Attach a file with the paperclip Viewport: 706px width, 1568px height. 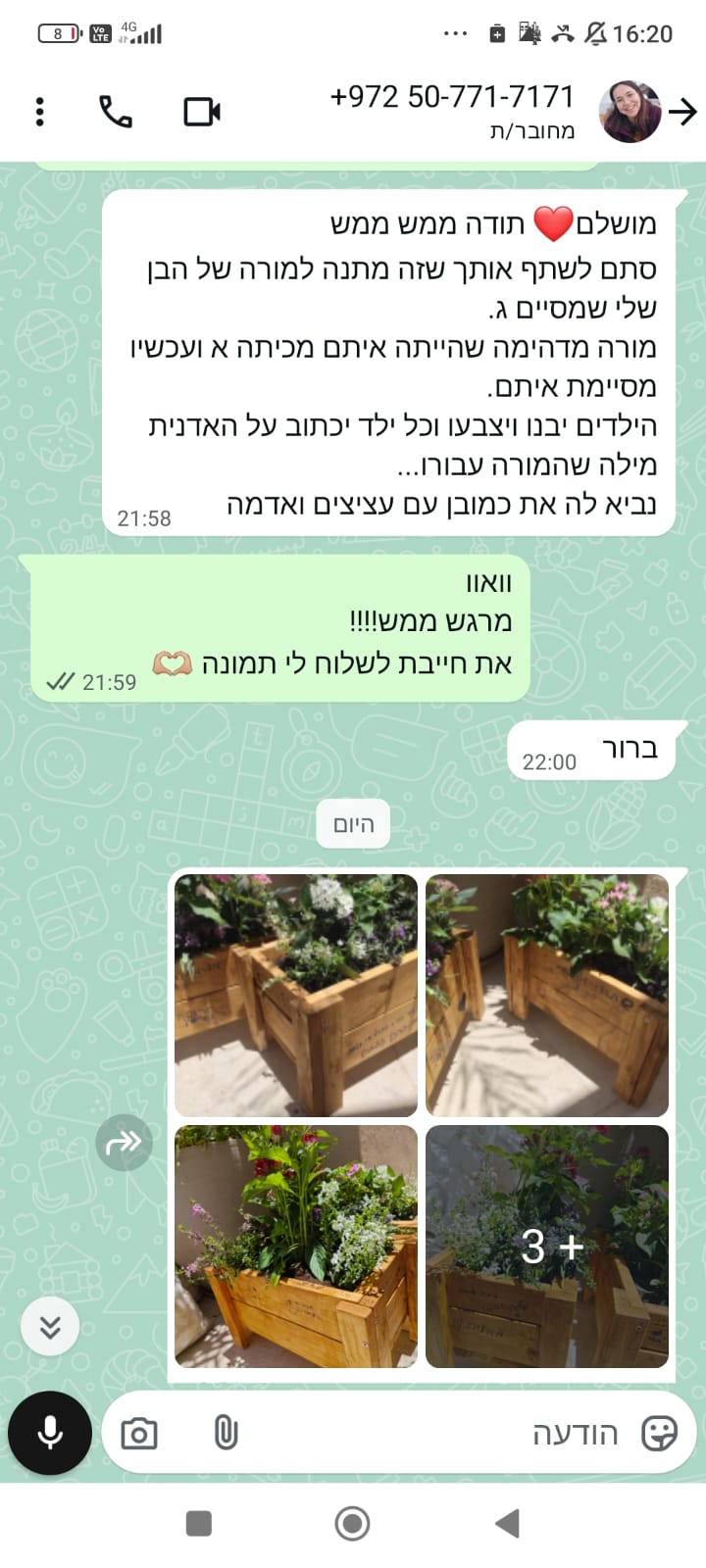point(226,1434)
